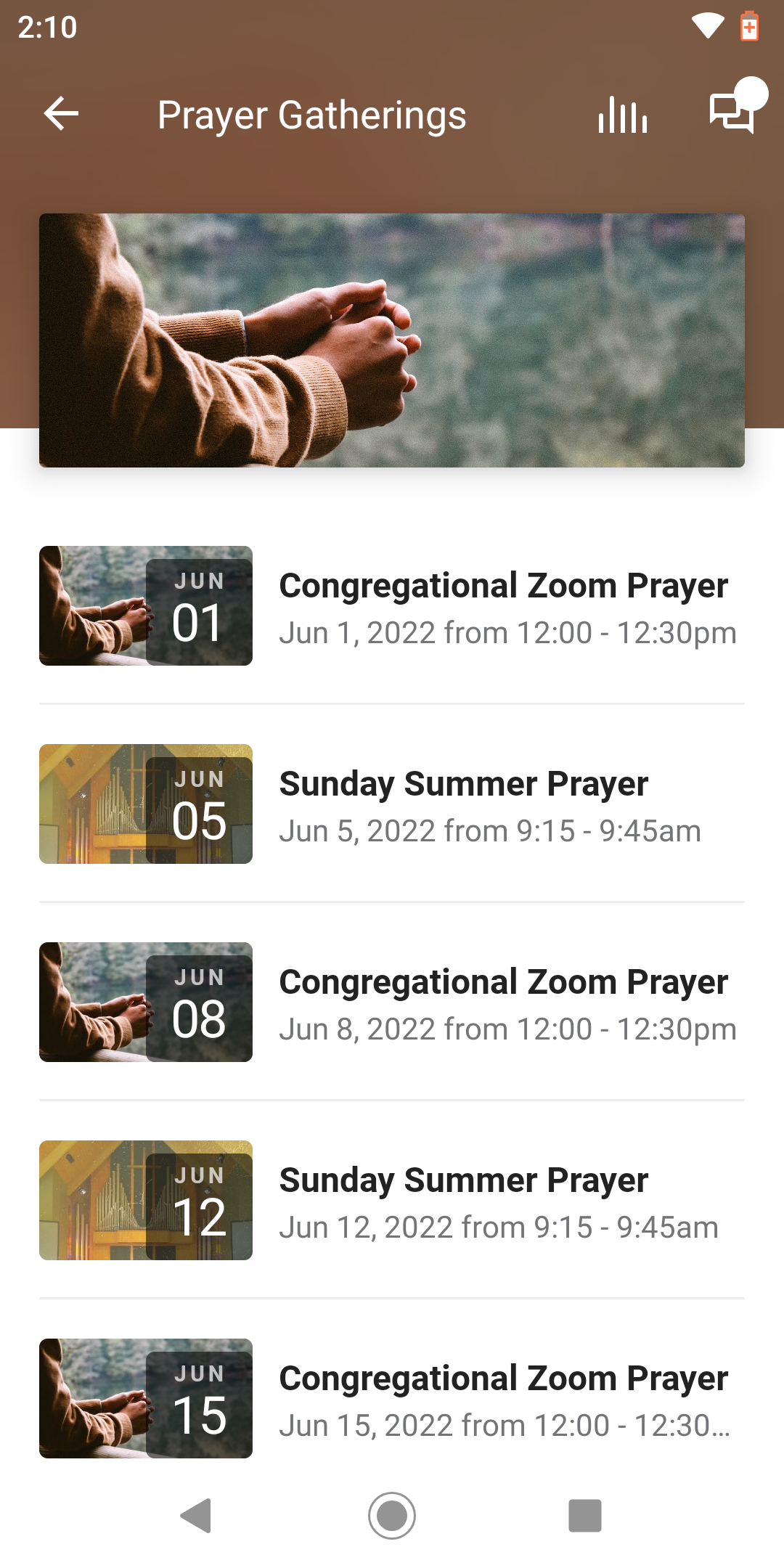Go back using the app bar arrow
Viewport: 784px width, 1568px height.
pyautogui.click(x=61, y=114)
